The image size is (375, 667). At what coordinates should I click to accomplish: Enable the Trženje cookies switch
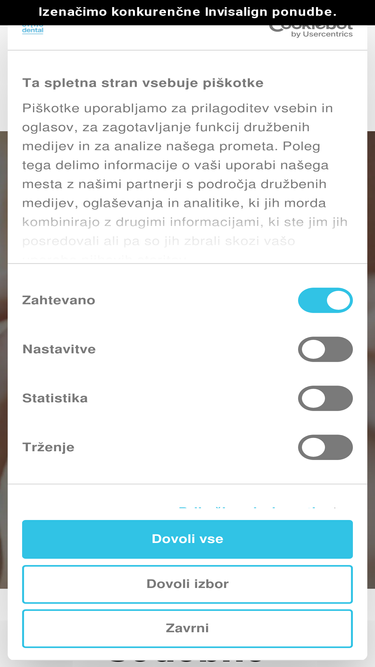point(325,447)
